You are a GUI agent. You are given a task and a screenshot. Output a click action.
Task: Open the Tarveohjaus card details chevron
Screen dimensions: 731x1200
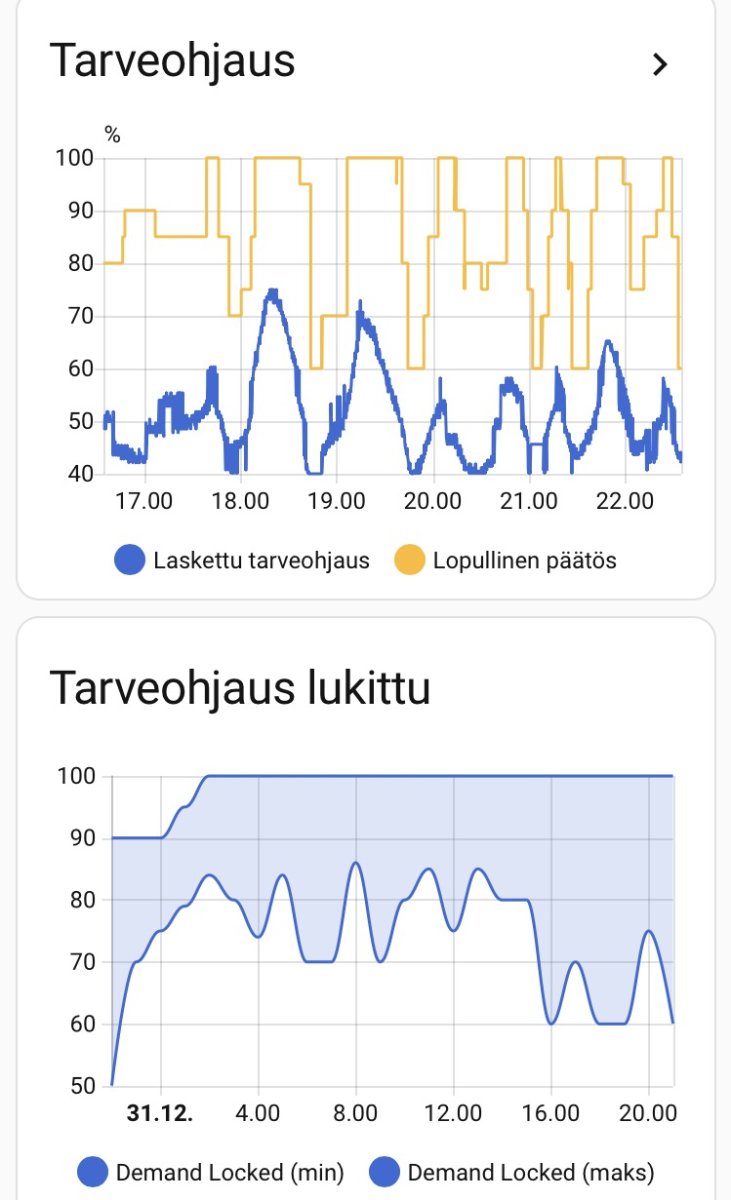(659, 65)
